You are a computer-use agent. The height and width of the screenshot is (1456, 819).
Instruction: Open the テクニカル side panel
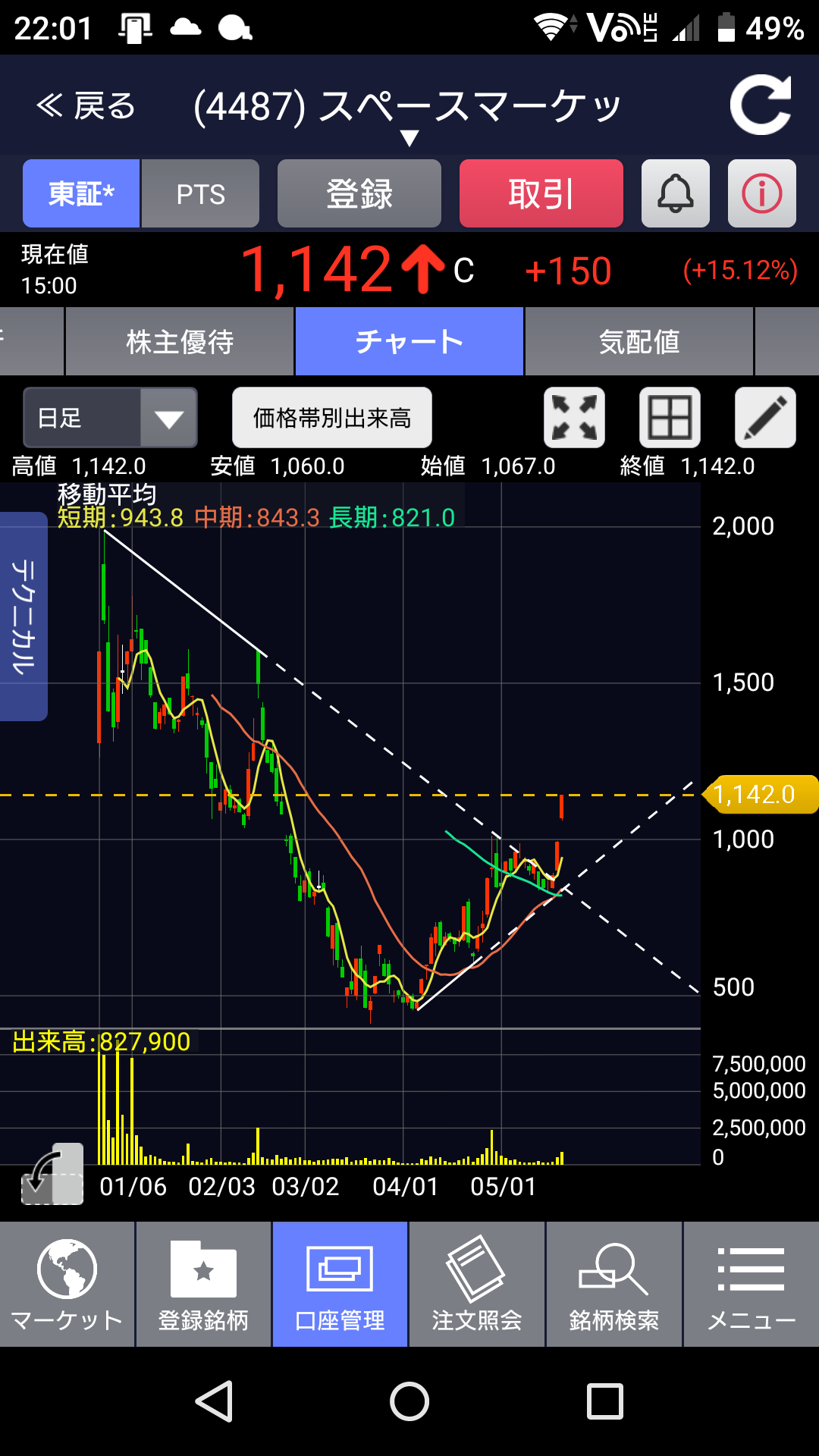[24, 616]
